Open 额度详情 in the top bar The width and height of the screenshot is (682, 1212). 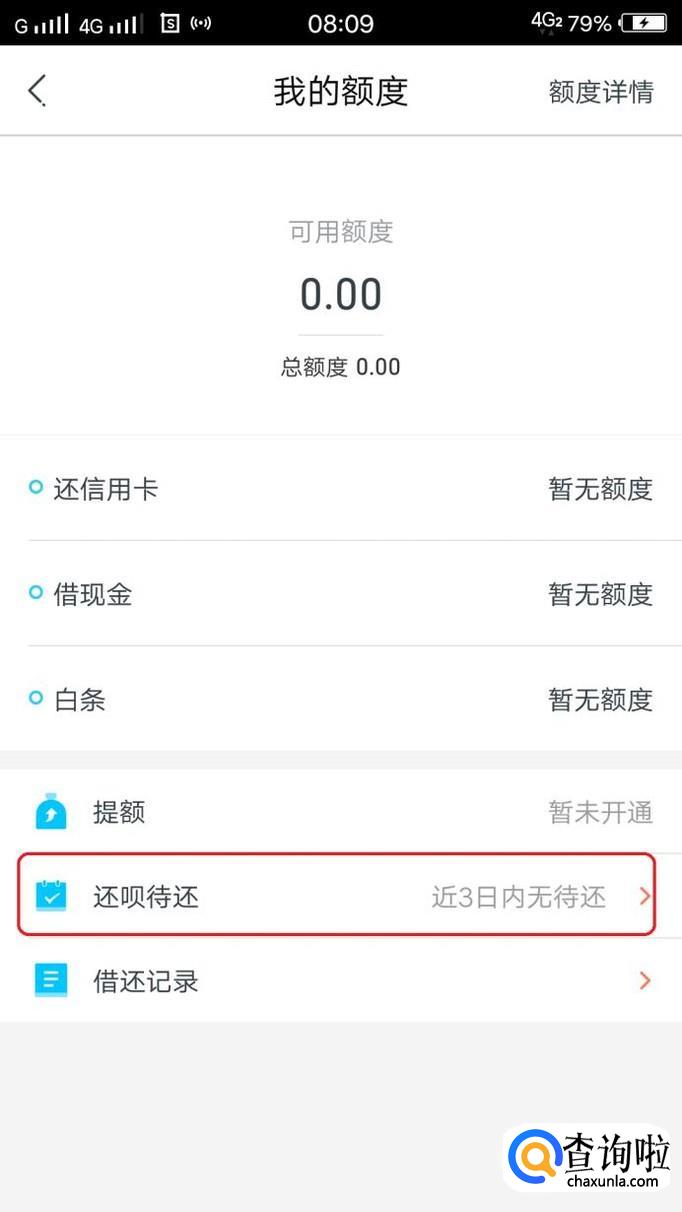tap(601, 92)
